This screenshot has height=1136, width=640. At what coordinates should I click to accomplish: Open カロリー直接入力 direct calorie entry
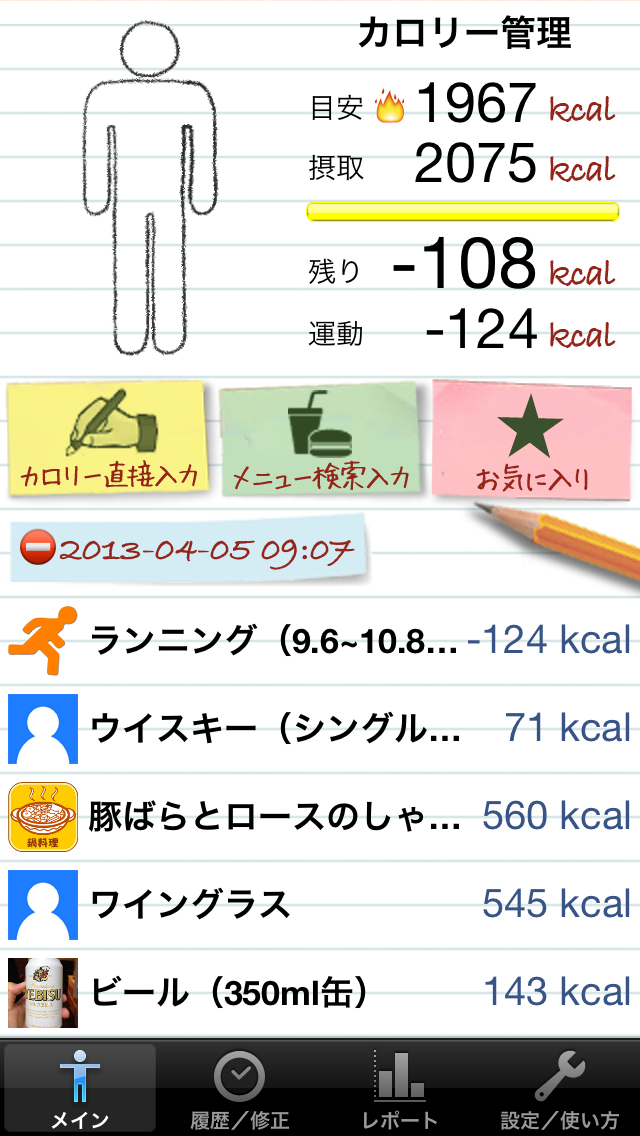(108, 438)
